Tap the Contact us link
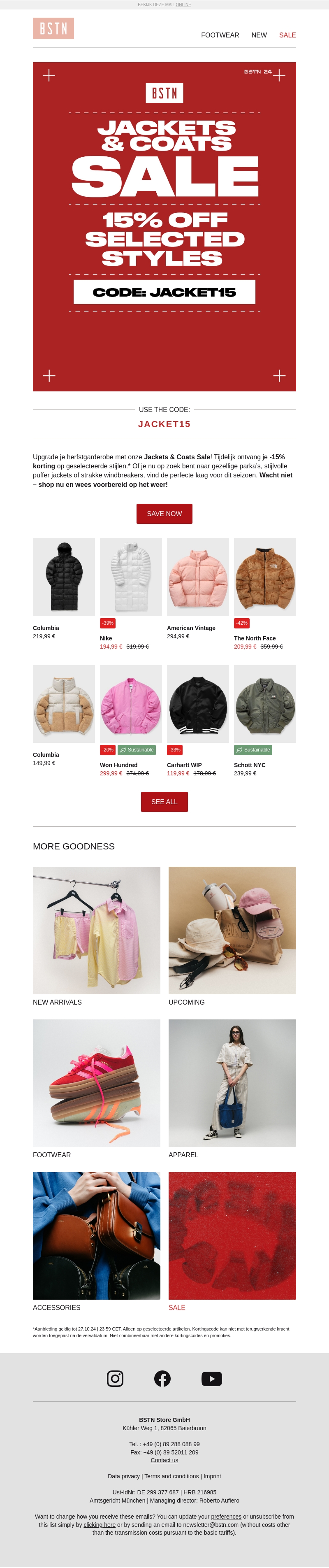 coord(164,1460)
